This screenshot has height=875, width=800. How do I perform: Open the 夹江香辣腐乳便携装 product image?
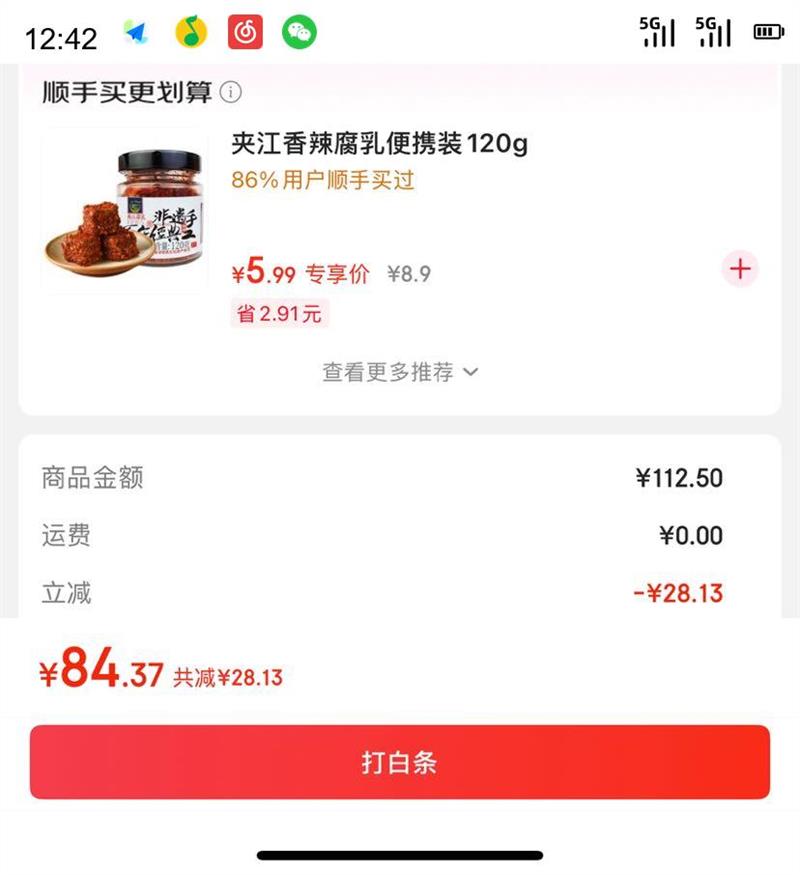124,214
